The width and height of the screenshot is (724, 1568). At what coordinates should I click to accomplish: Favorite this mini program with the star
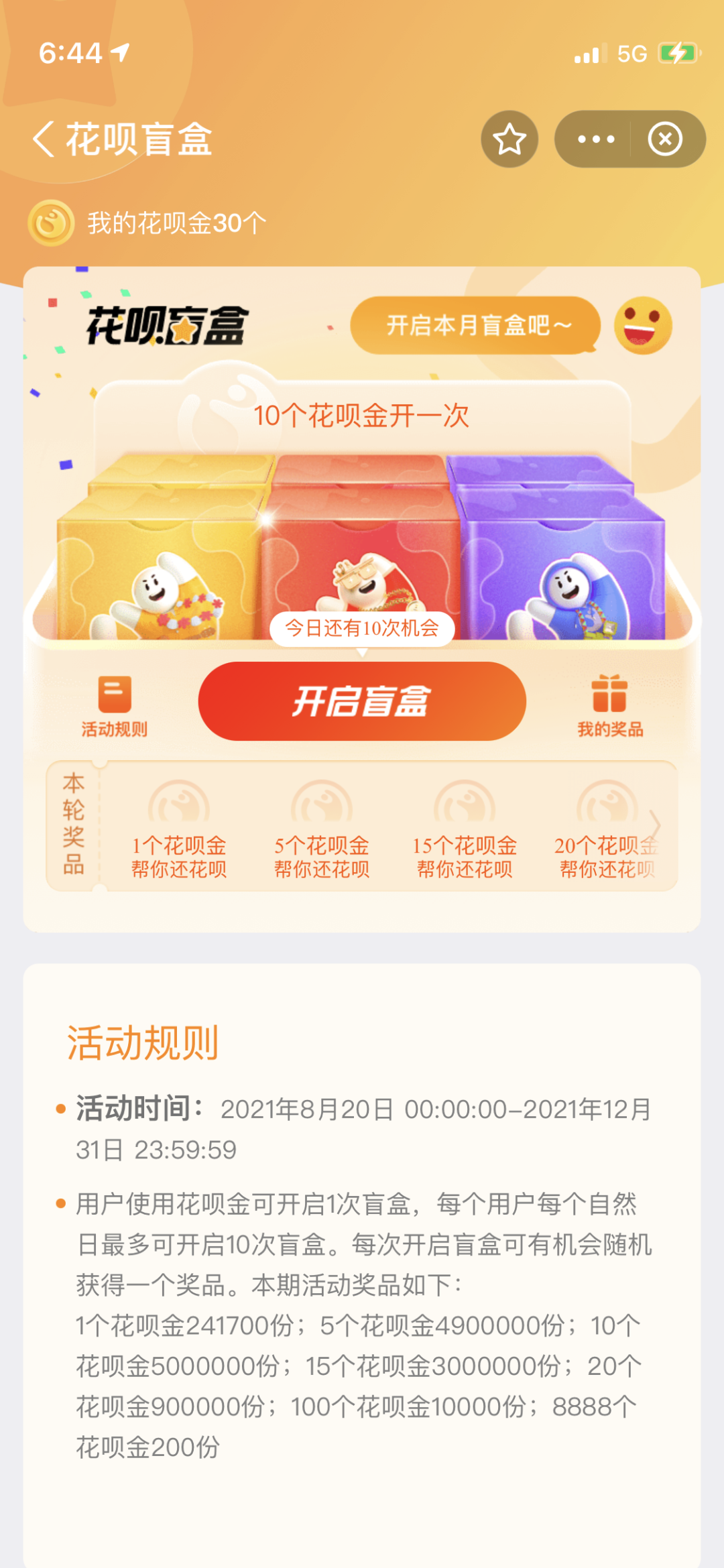(509, 139)
